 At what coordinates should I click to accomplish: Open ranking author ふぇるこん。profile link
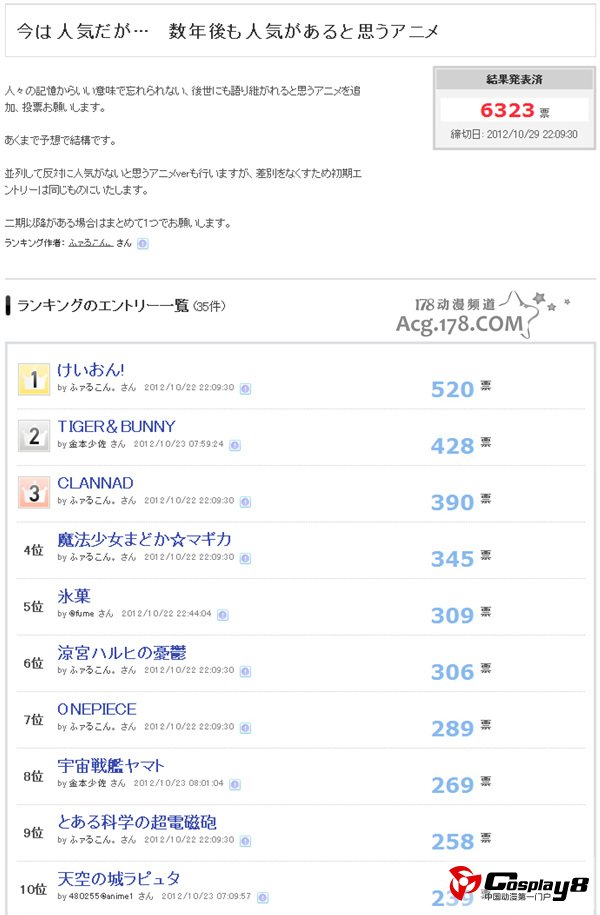pos(90,243)
